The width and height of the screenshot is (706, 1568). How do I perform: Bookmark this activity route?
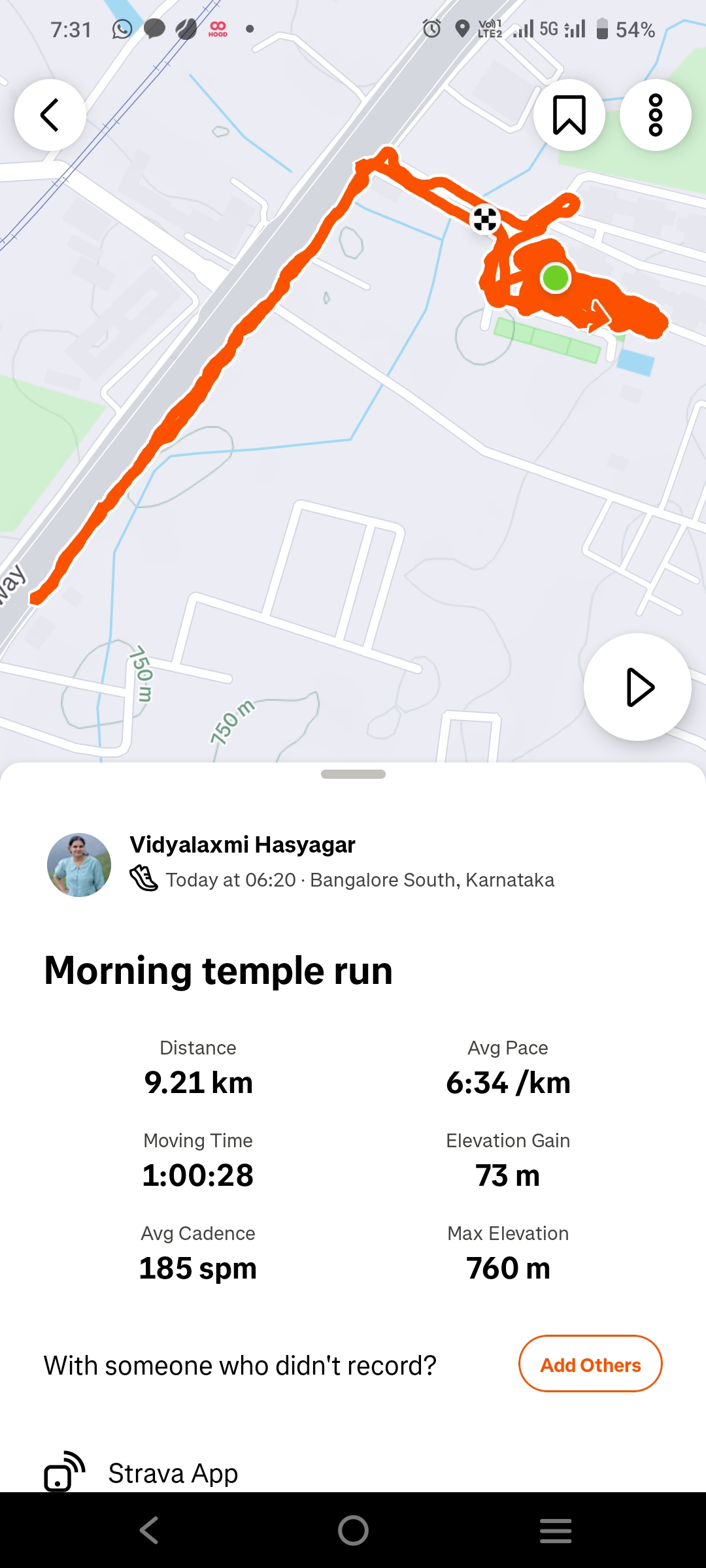[569, 115]
